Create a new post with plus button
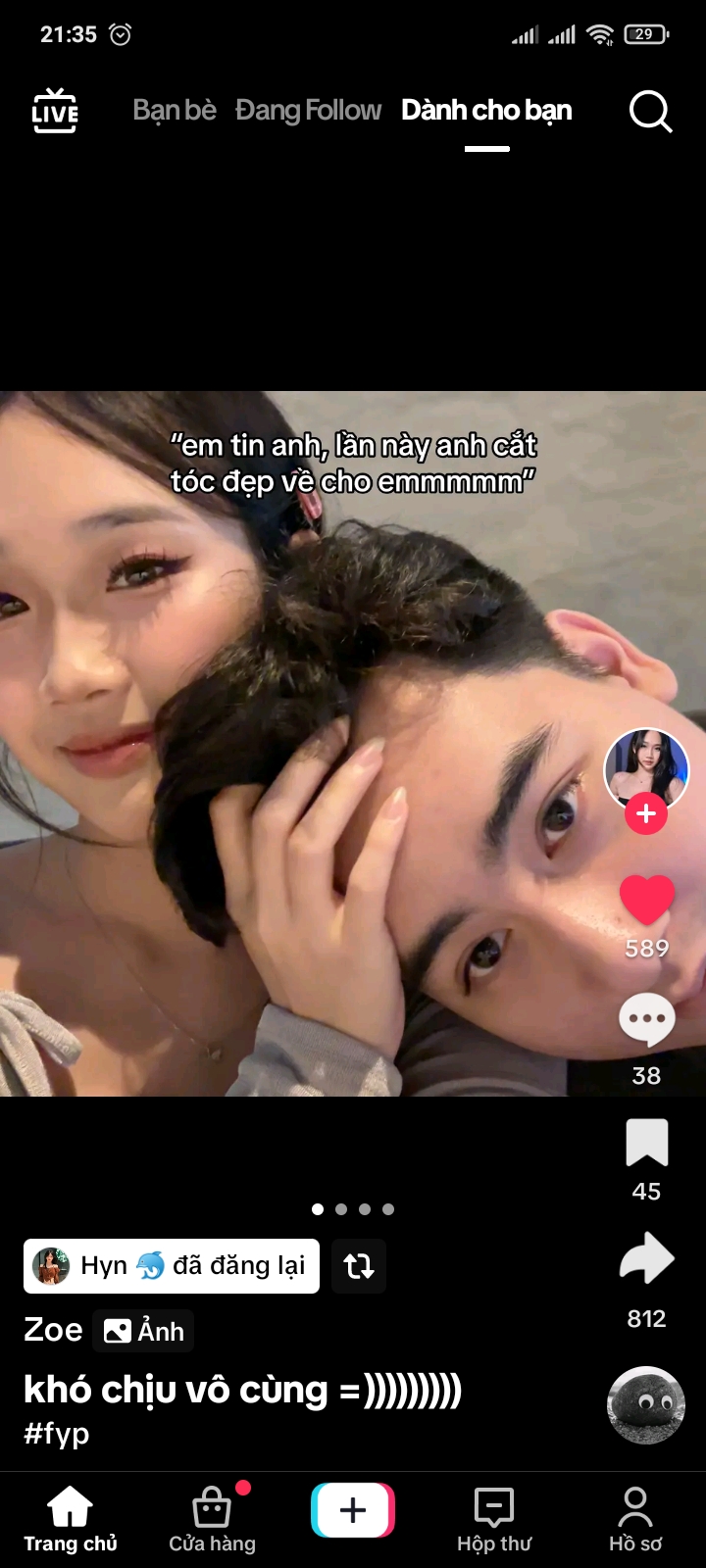 point(353,1510)
